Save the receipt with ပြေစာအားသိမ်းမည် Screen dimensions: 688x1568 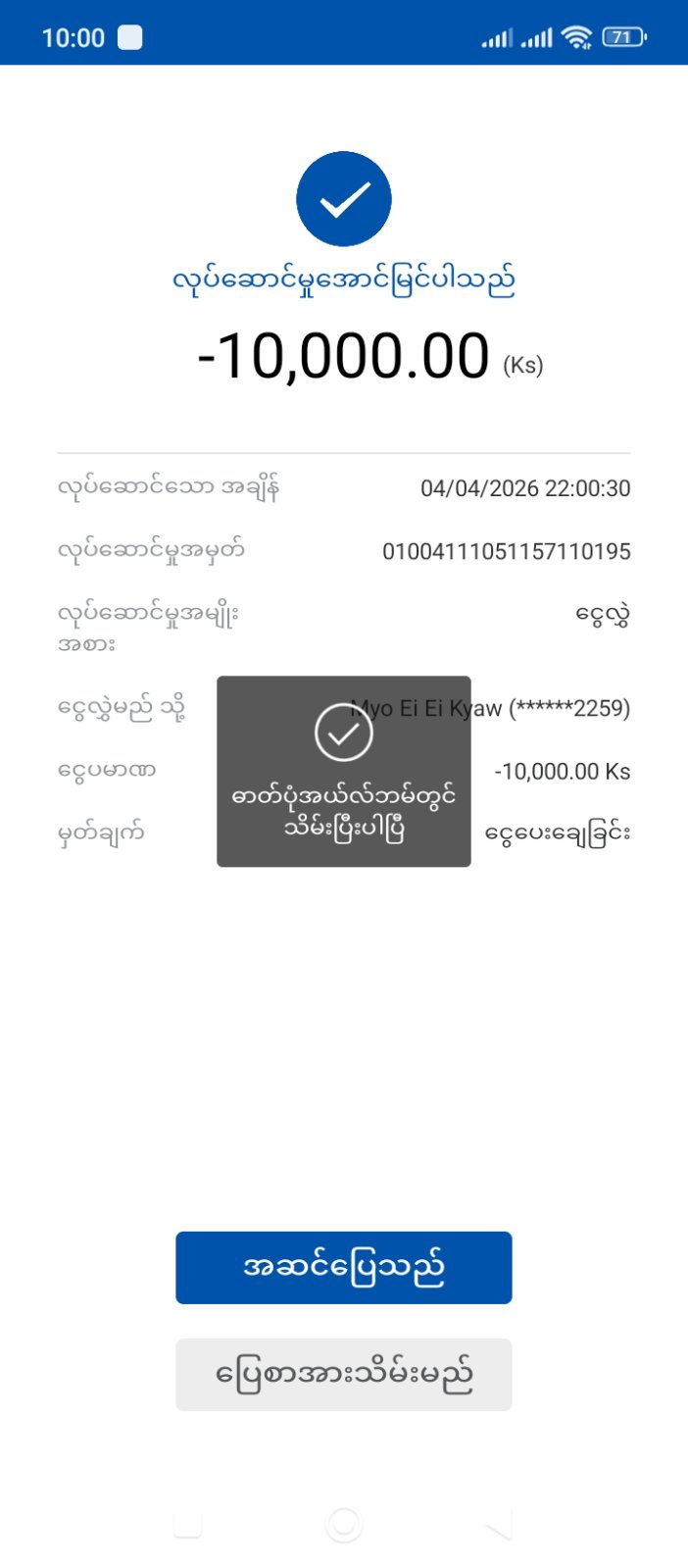pyautogui.click(x=343, y=1374)
